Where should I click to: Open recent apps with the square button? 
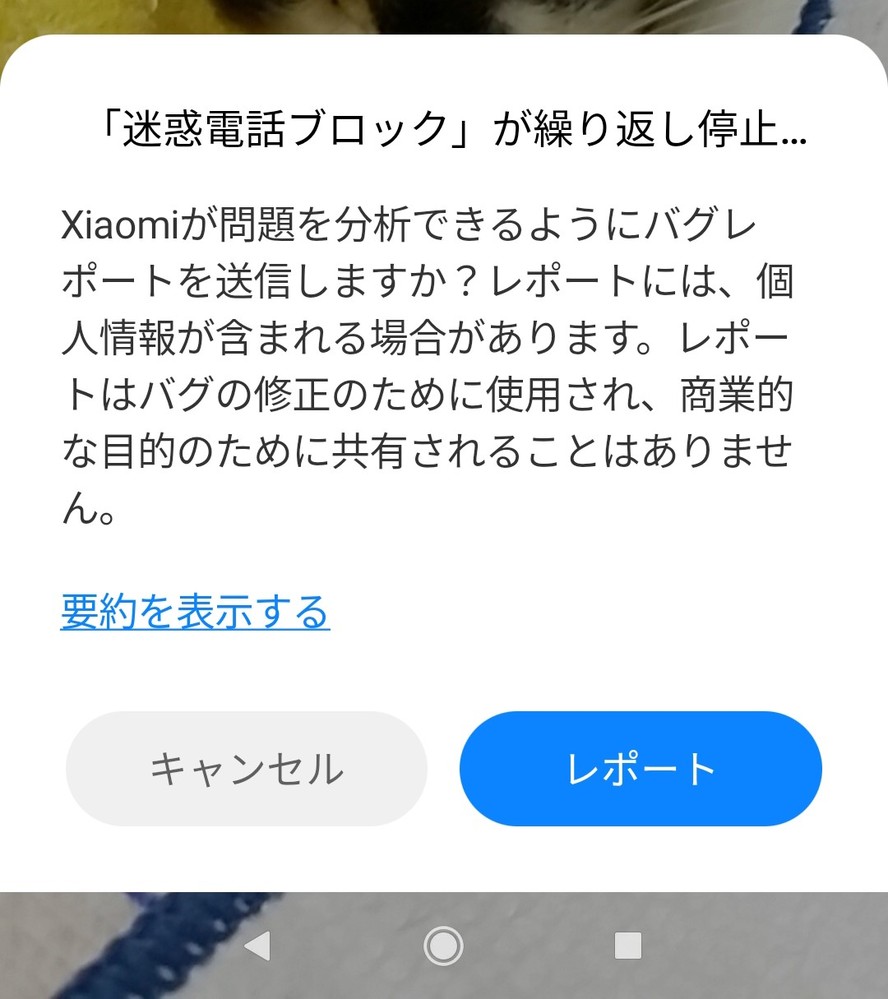(x=628, y=945)
